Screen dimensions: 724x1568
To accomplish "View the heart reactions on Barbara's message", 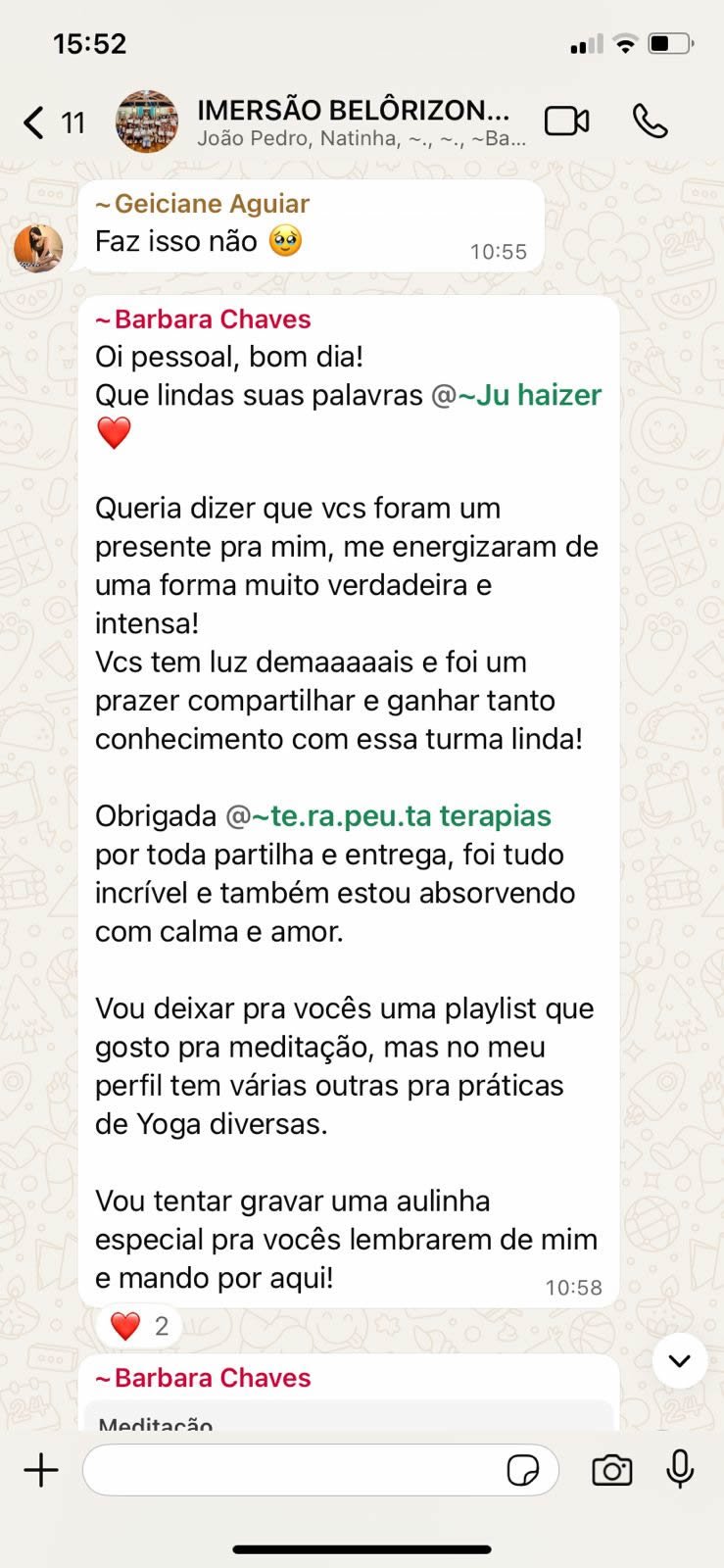I will coord(139,1326).
